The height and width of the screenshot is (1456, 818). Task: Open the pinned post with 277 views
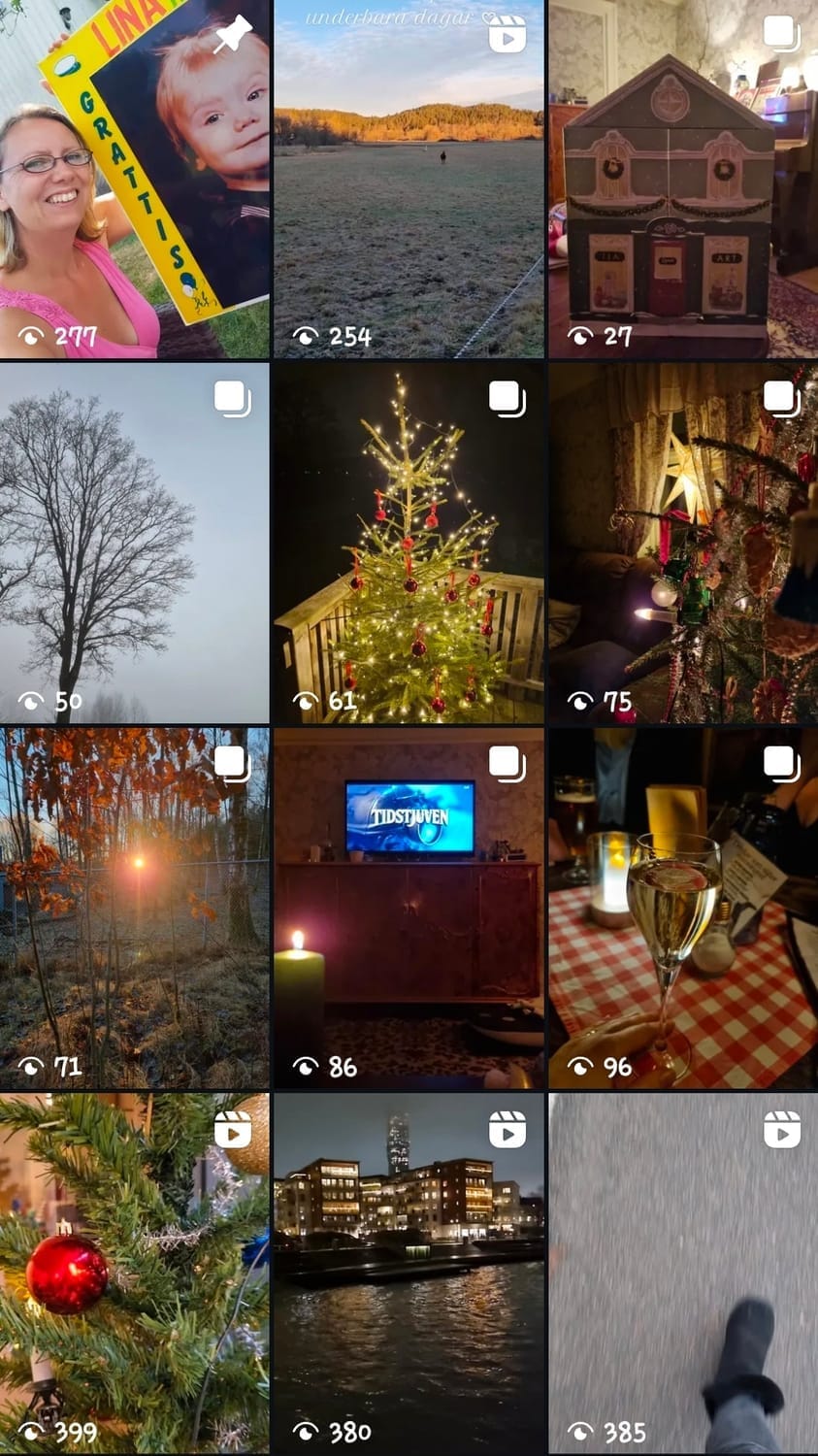click(134, 180)
